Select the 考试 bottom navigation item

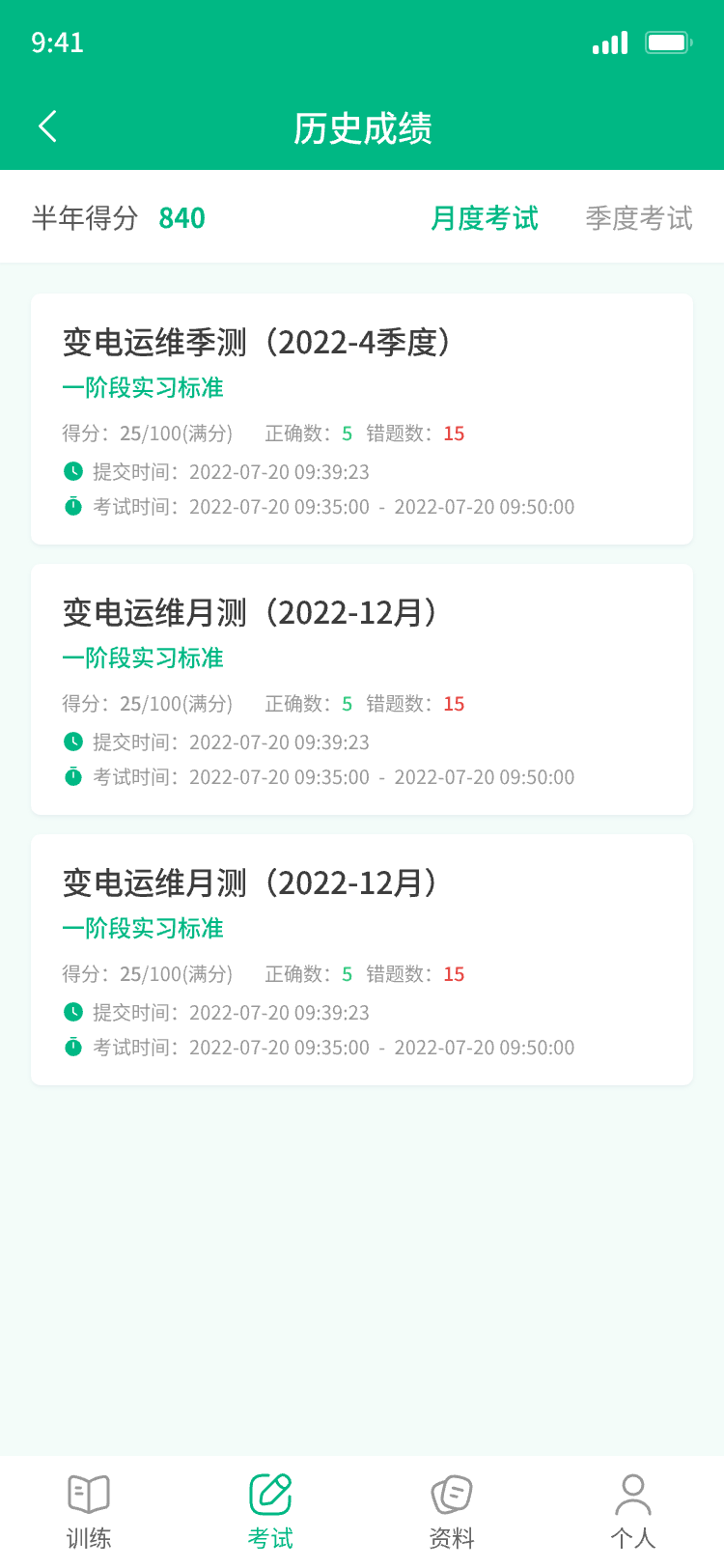[270, 1511]
